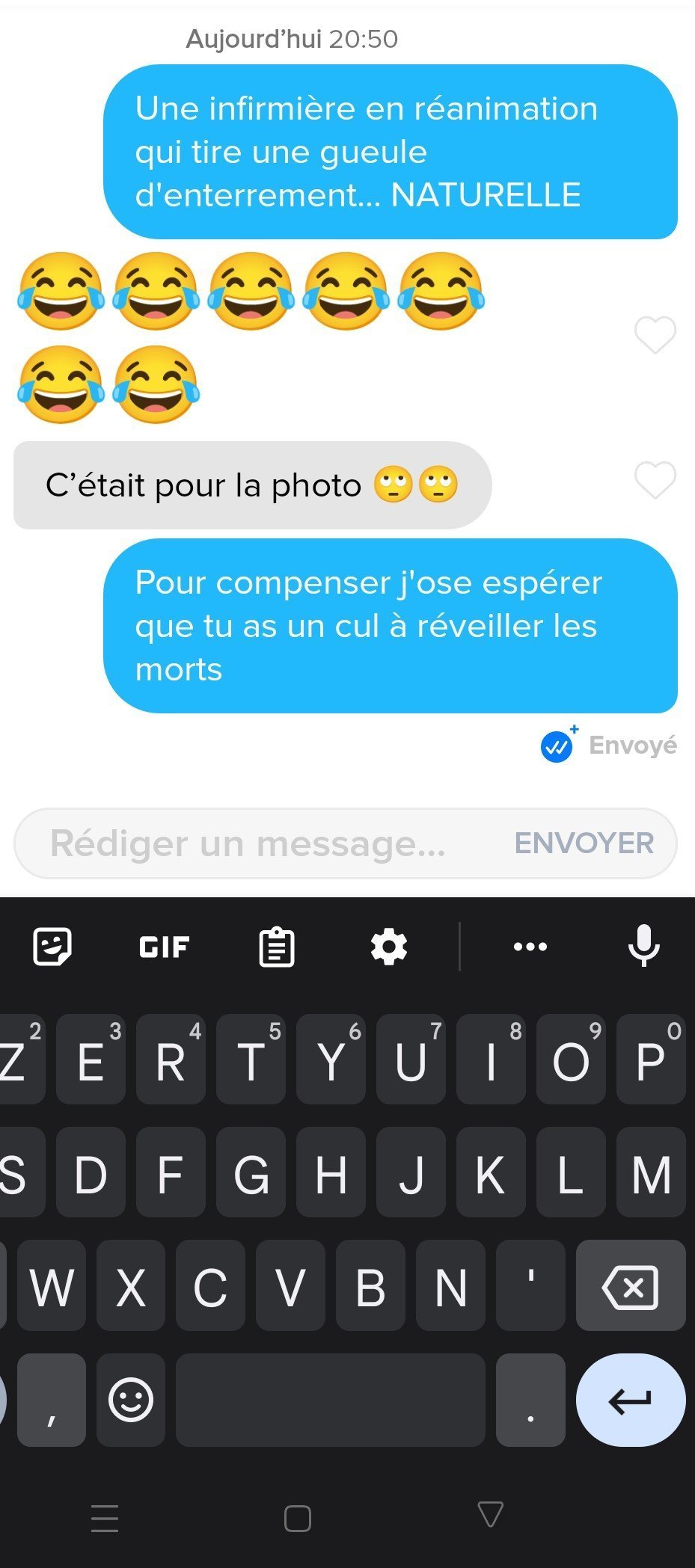The image size is (695, 1568).
Task: Tap the keyboard enter key
Action: [630, 1400]
